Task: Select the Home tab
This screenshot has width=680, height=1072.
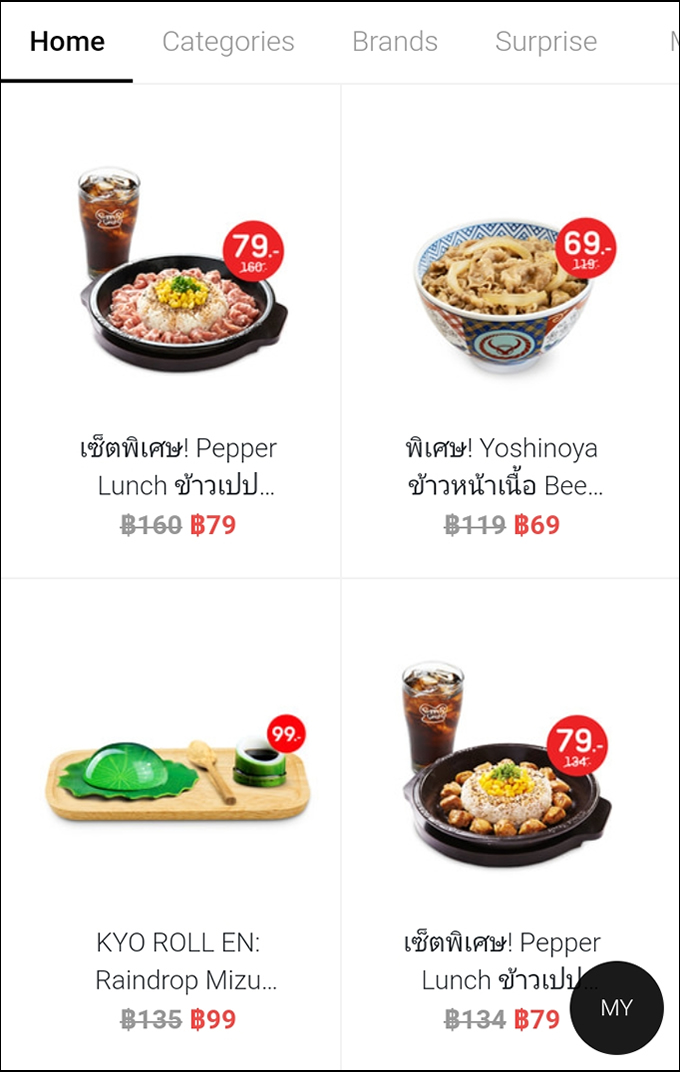Action: point(67,42)
